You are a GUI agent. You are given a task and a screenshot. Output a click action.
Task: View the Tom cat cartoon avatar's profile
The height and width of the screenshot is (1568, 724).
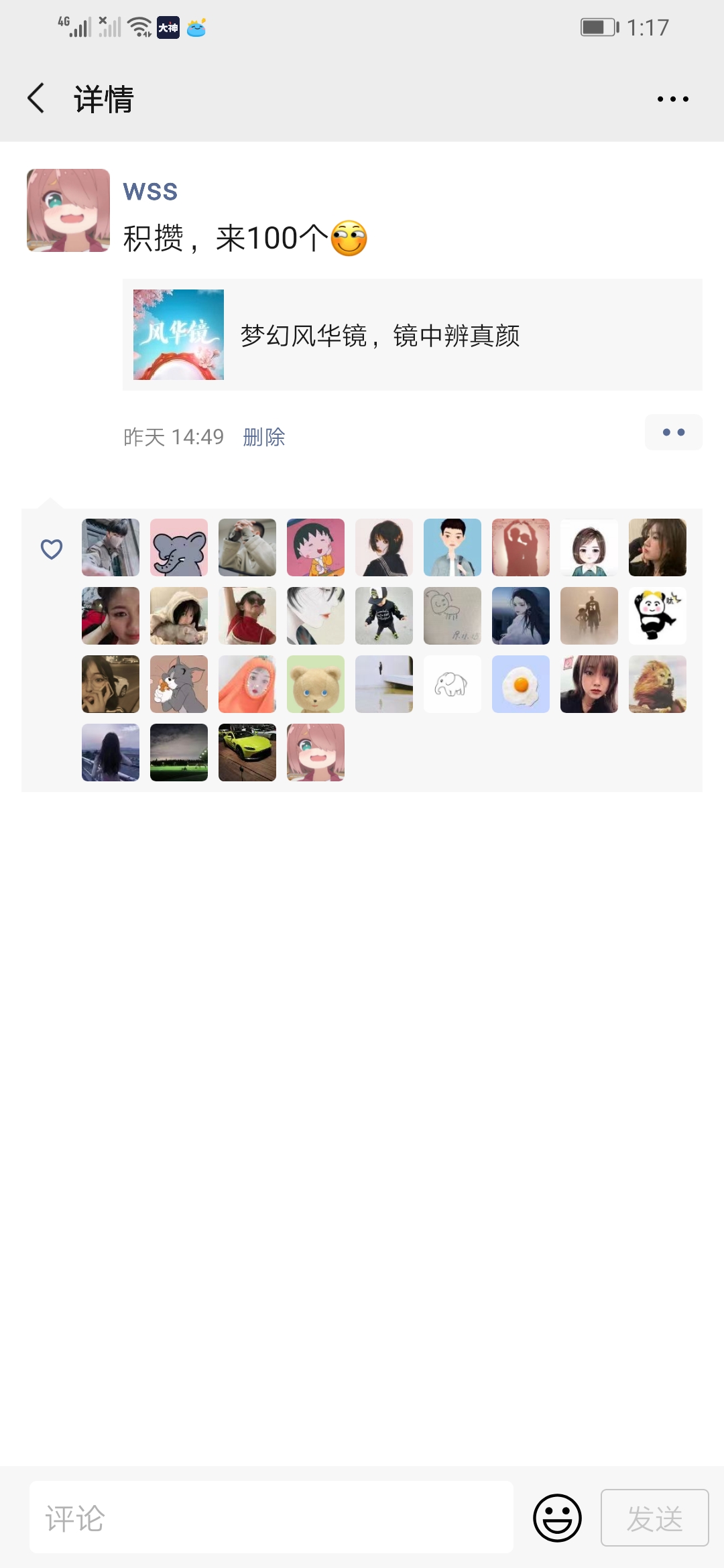click(x=179, y=684)
